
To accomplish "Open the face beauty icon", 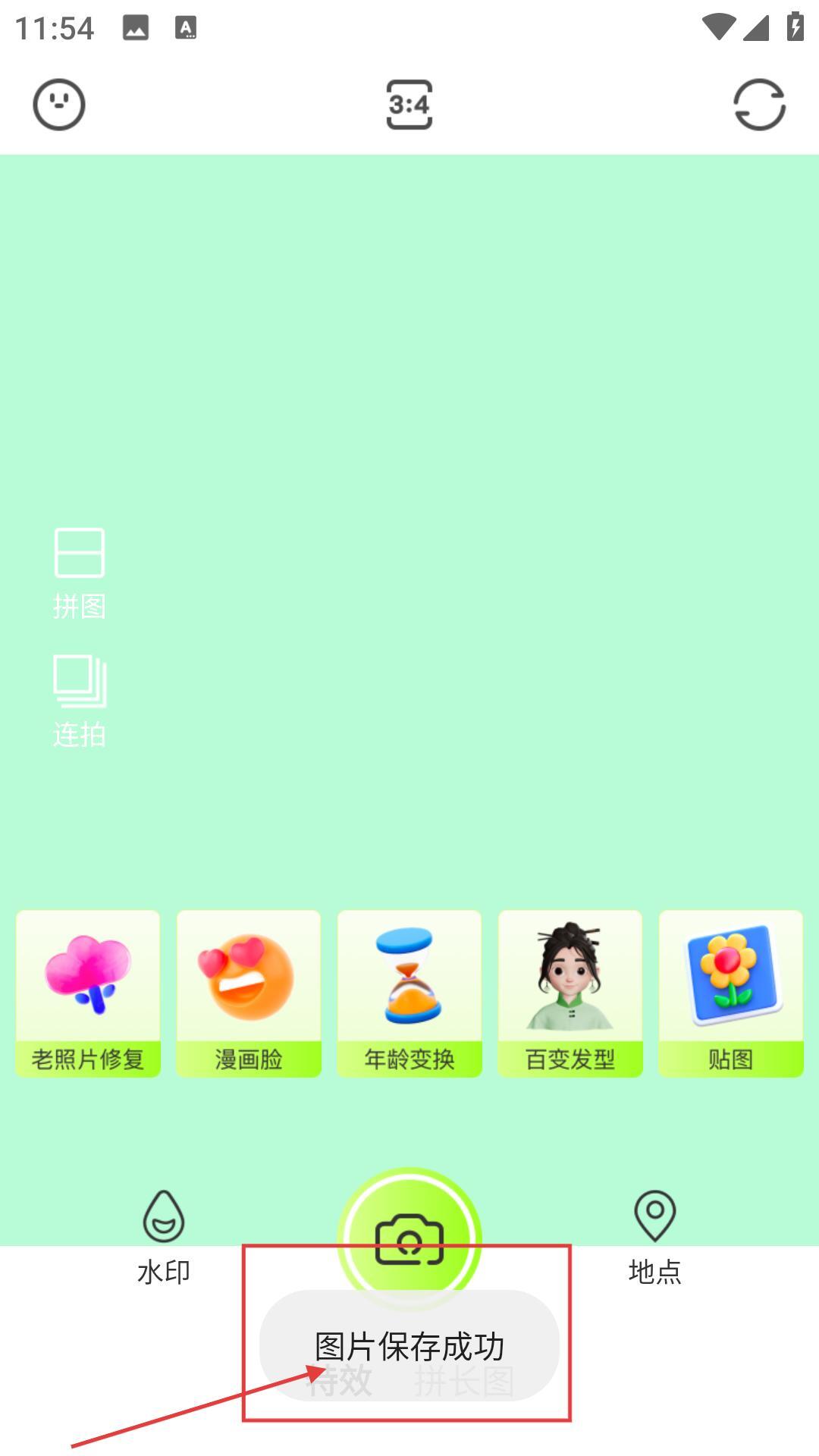I will (58, 105).
